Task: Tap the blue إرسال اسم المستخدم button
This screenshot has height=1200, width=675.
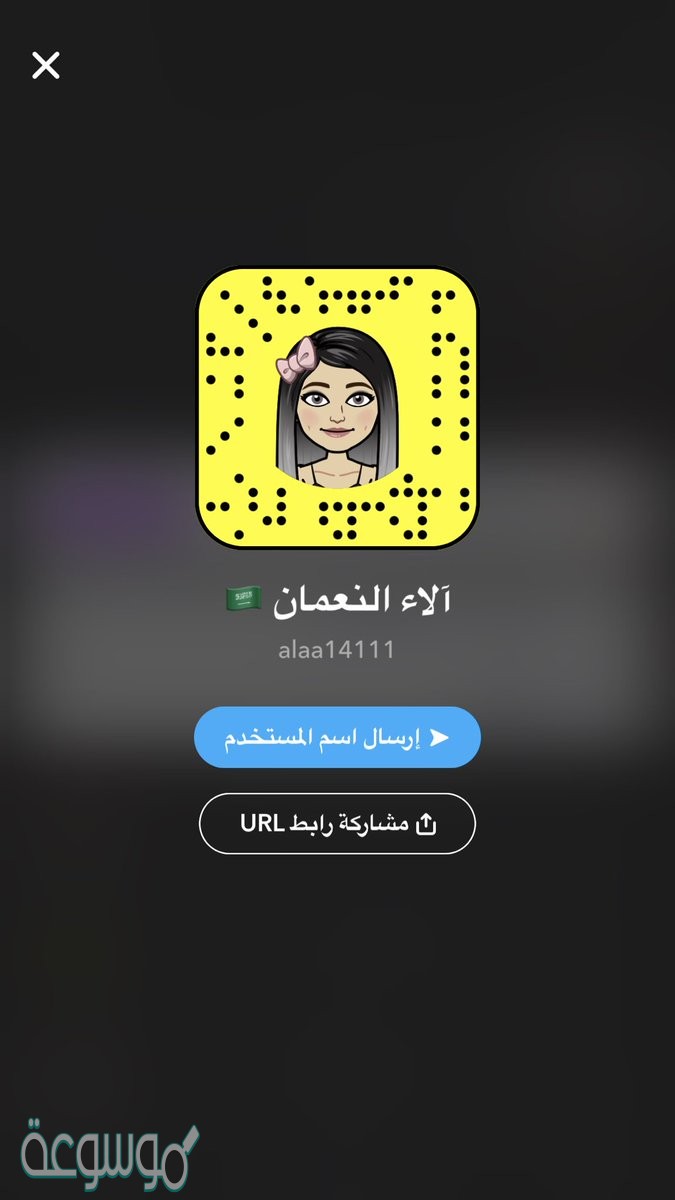Action: click(x=337, y=737)
